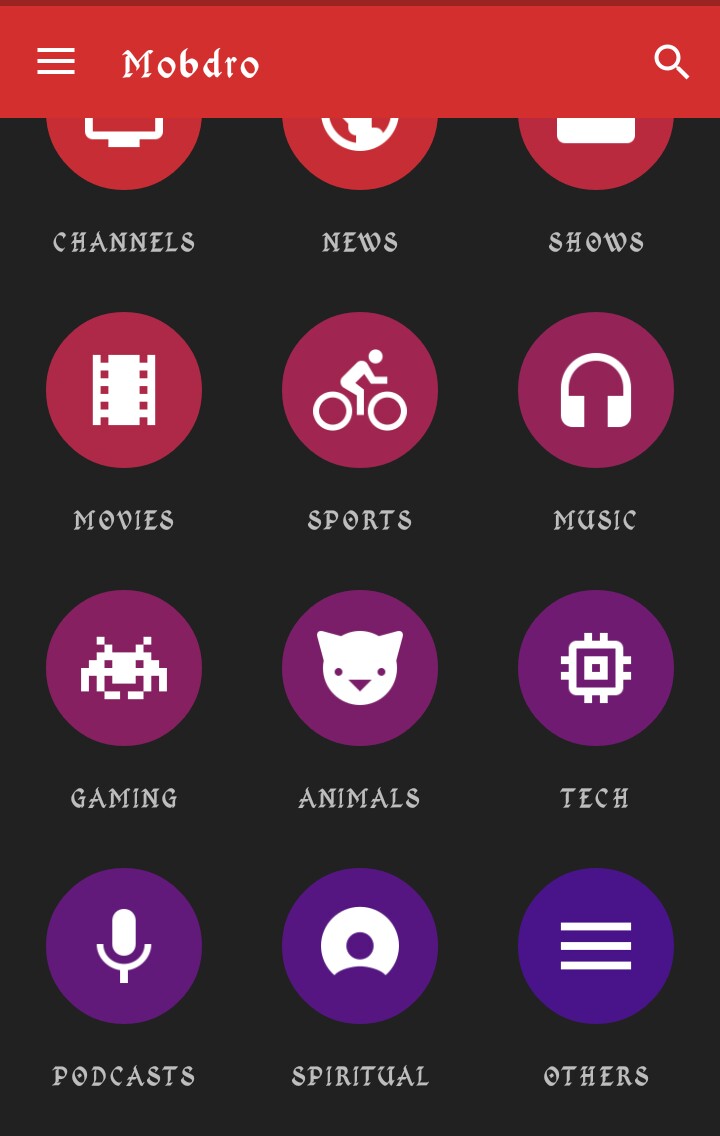Open the Others list icon
This screenshot has width=720, height=1136.
pyautogui.click(x=596, y=946)
